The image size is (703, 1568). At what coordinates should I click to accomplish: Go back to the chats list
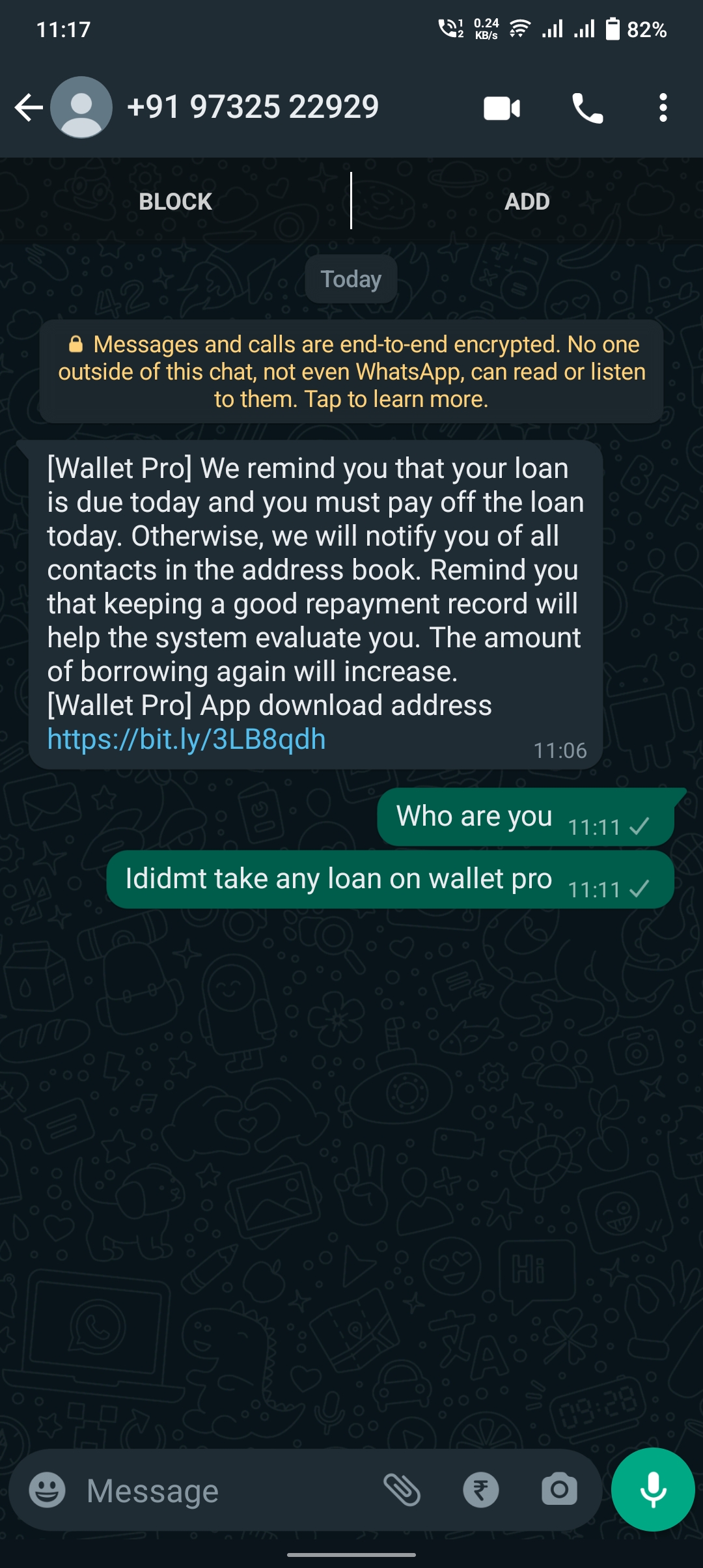(x=29, y=107)
